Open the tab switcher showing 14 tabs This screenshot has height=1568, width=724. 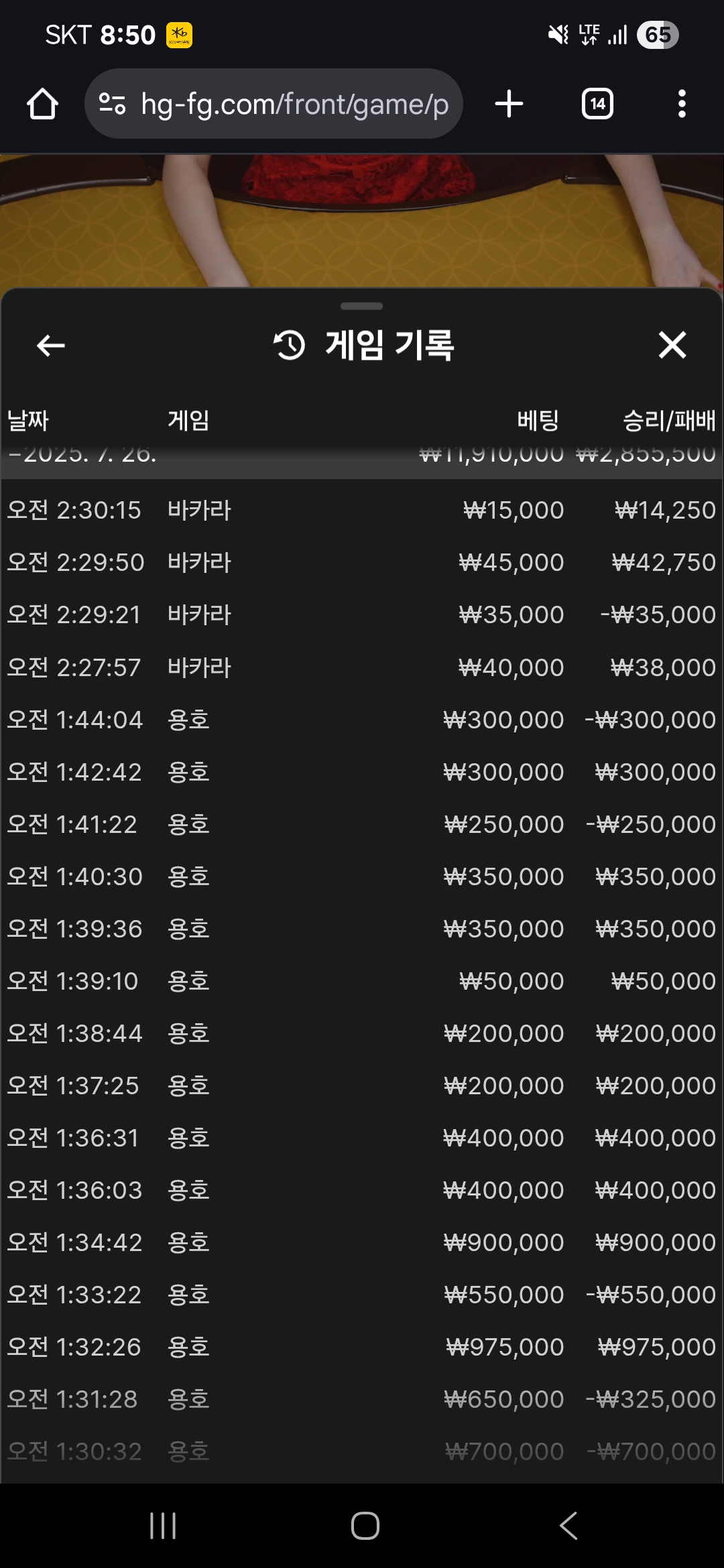coord(597,104)
